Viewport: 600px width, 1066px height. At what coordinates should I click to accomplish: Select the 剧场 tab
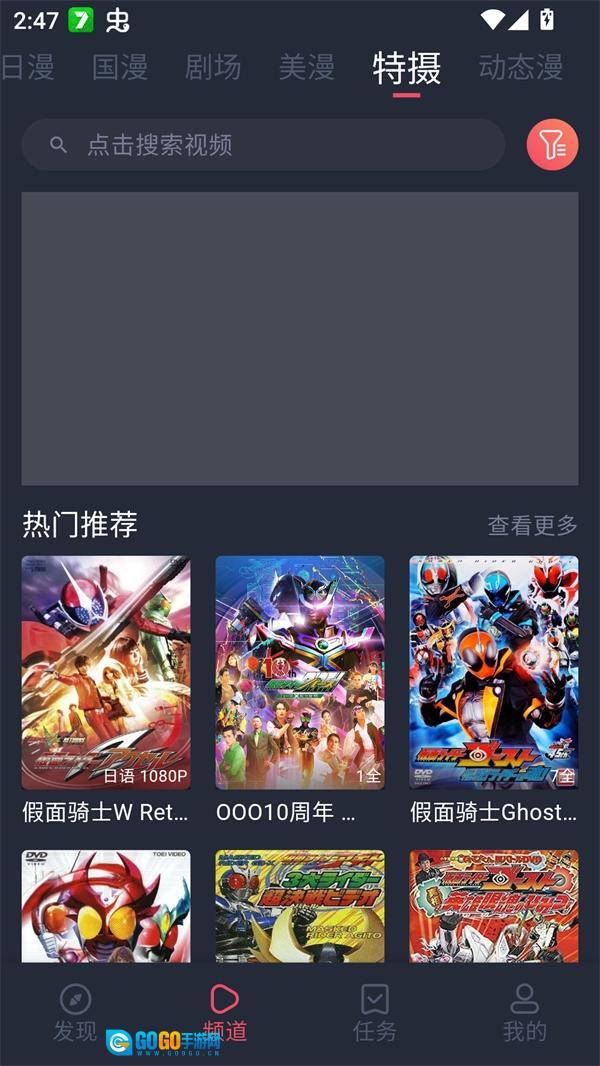pyautogui.click(x=213, y=67)
